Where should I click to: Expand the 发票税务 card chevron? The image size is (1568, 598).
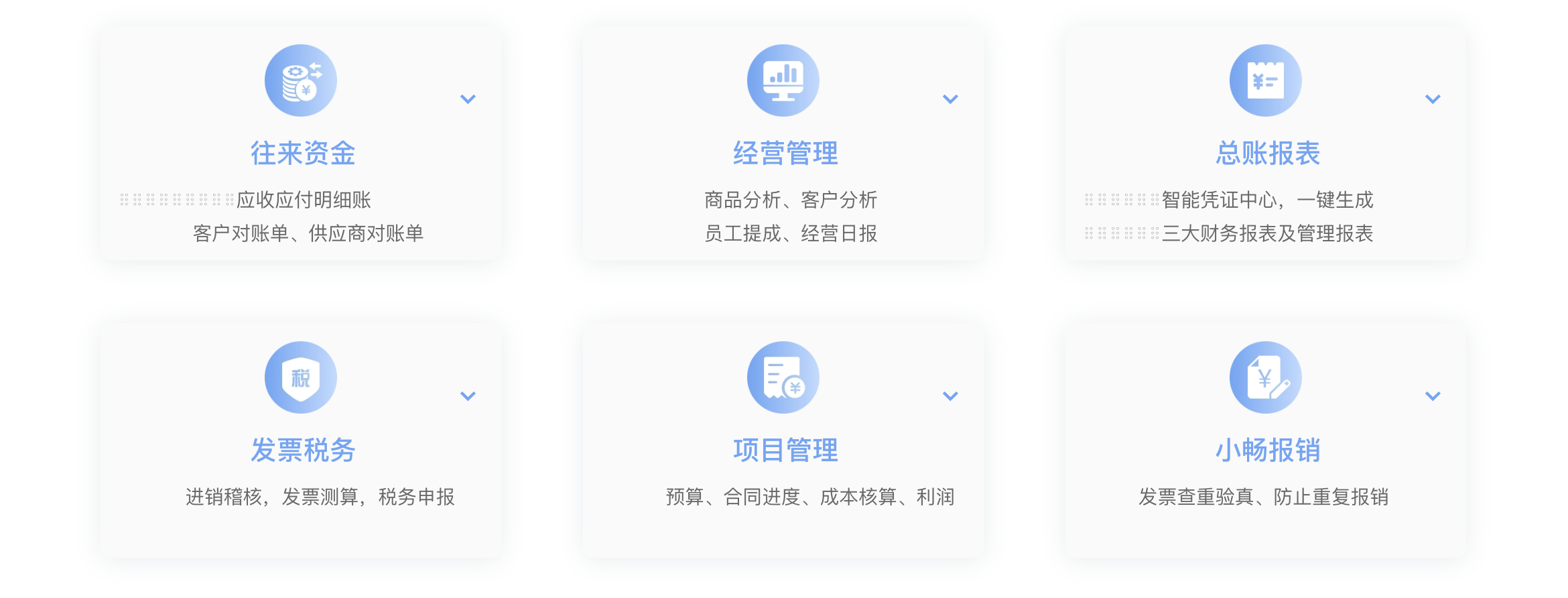point(468,396)
